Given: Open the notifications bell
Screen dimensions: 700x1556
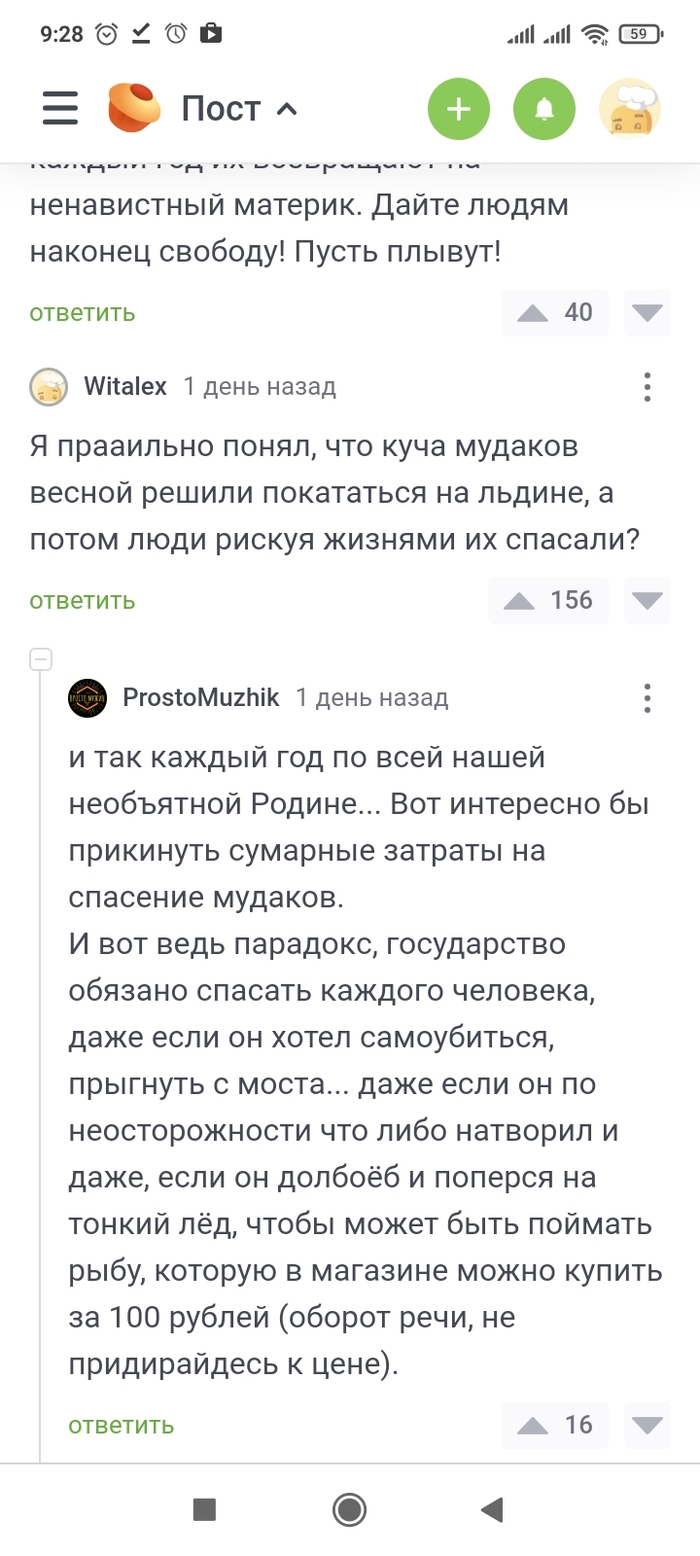Looking at the screenshot, I should point(544,108).
